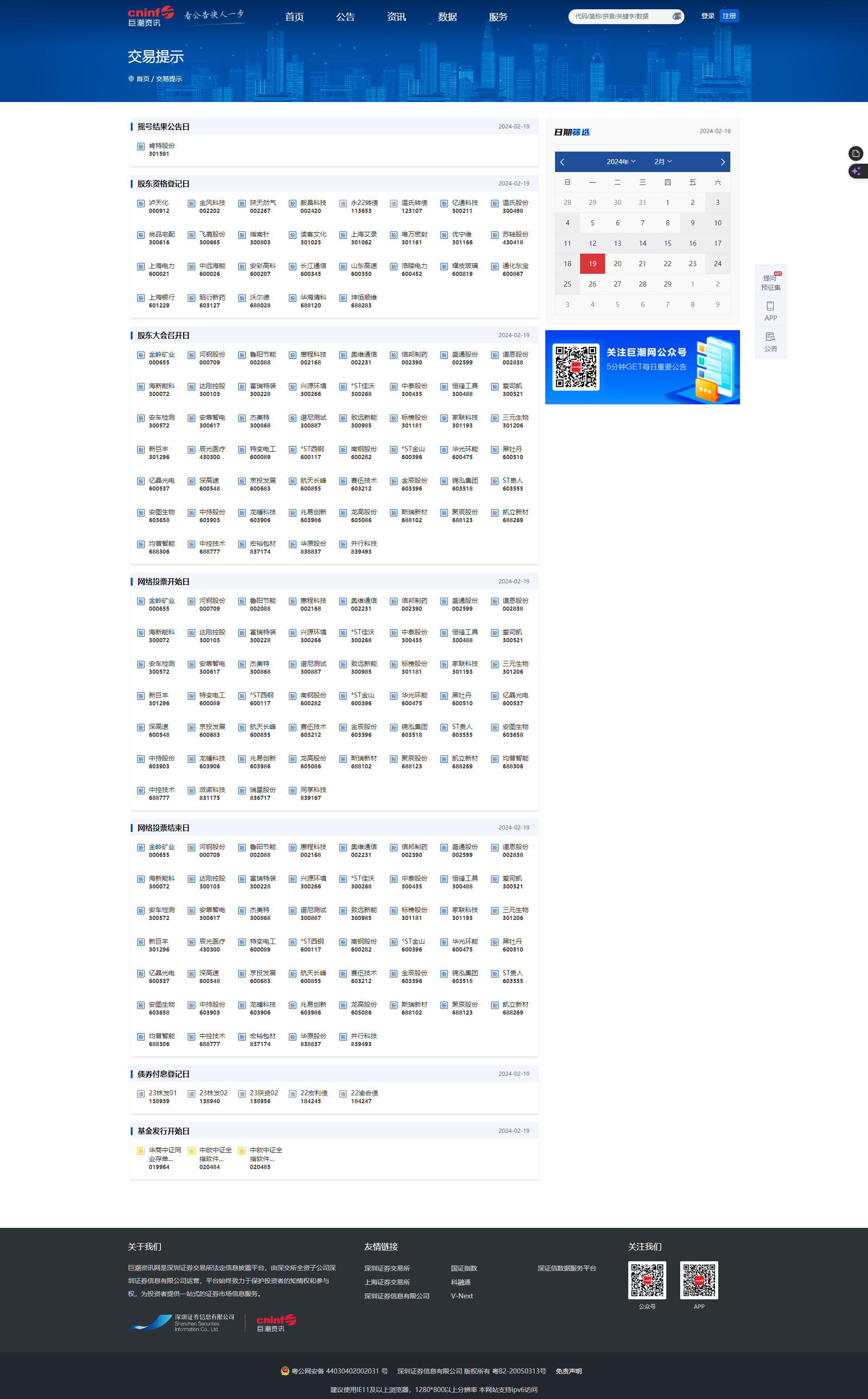Open the 免责声明 footer link
This screenshot has height=1399, width=868.
(568, 1371)
